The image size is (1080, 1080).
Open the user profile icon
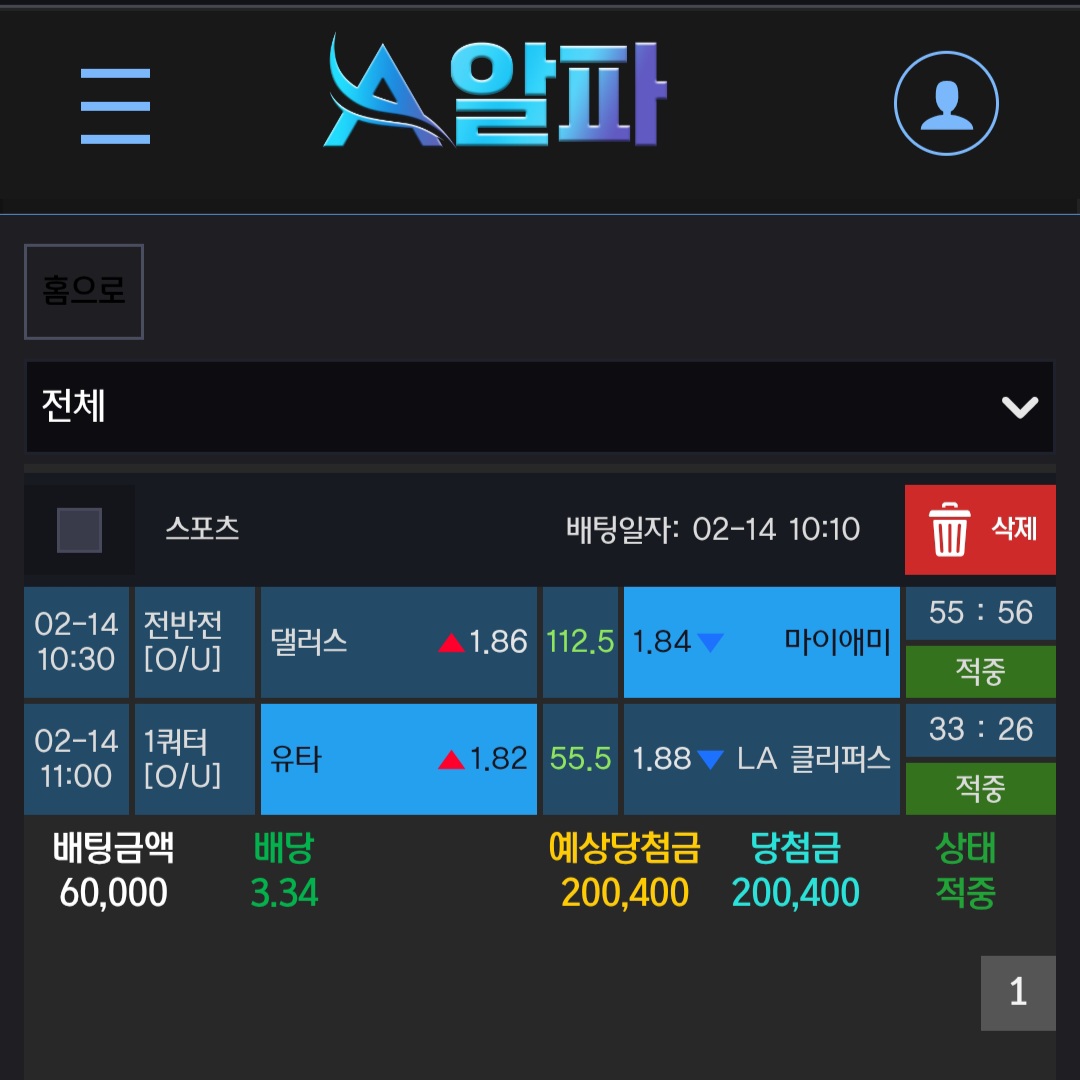tap(946, 104)
